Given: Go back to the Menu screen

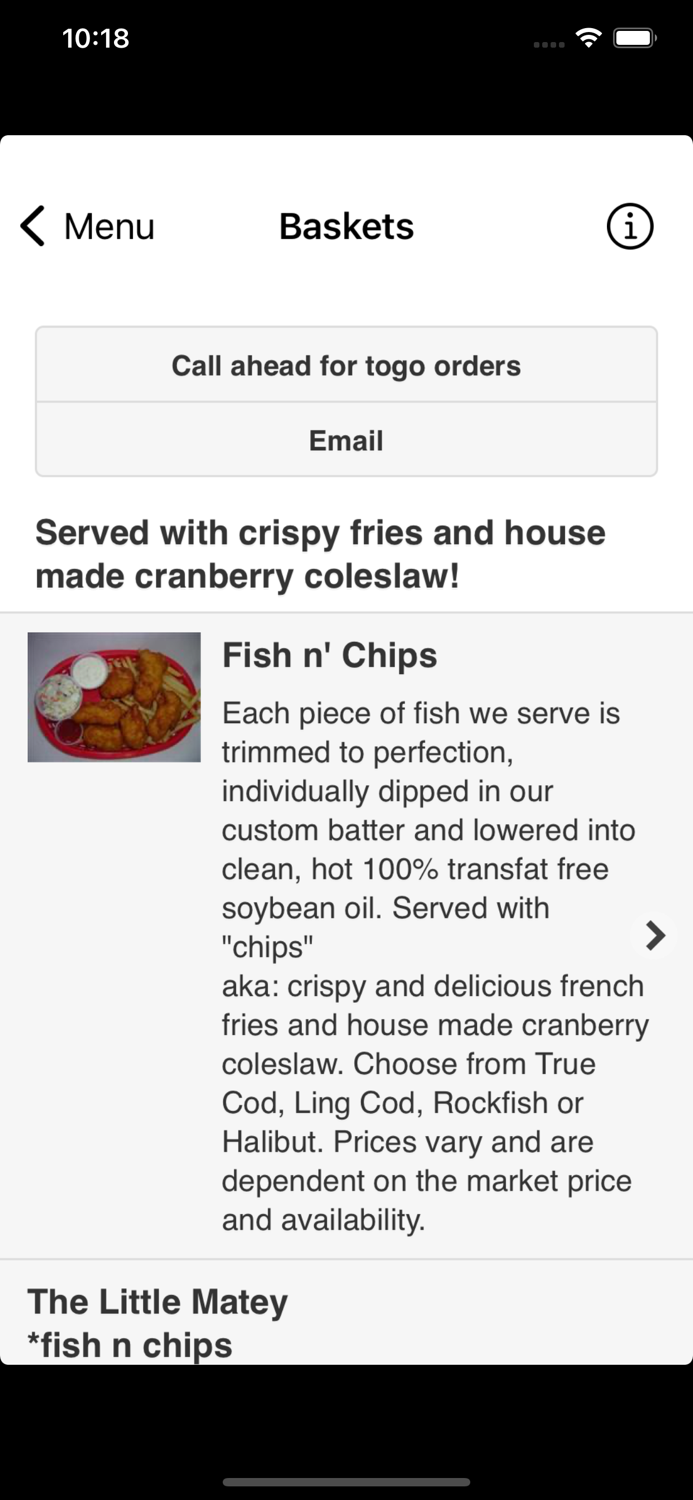Looking at the screenshot, I should (88, 227).
